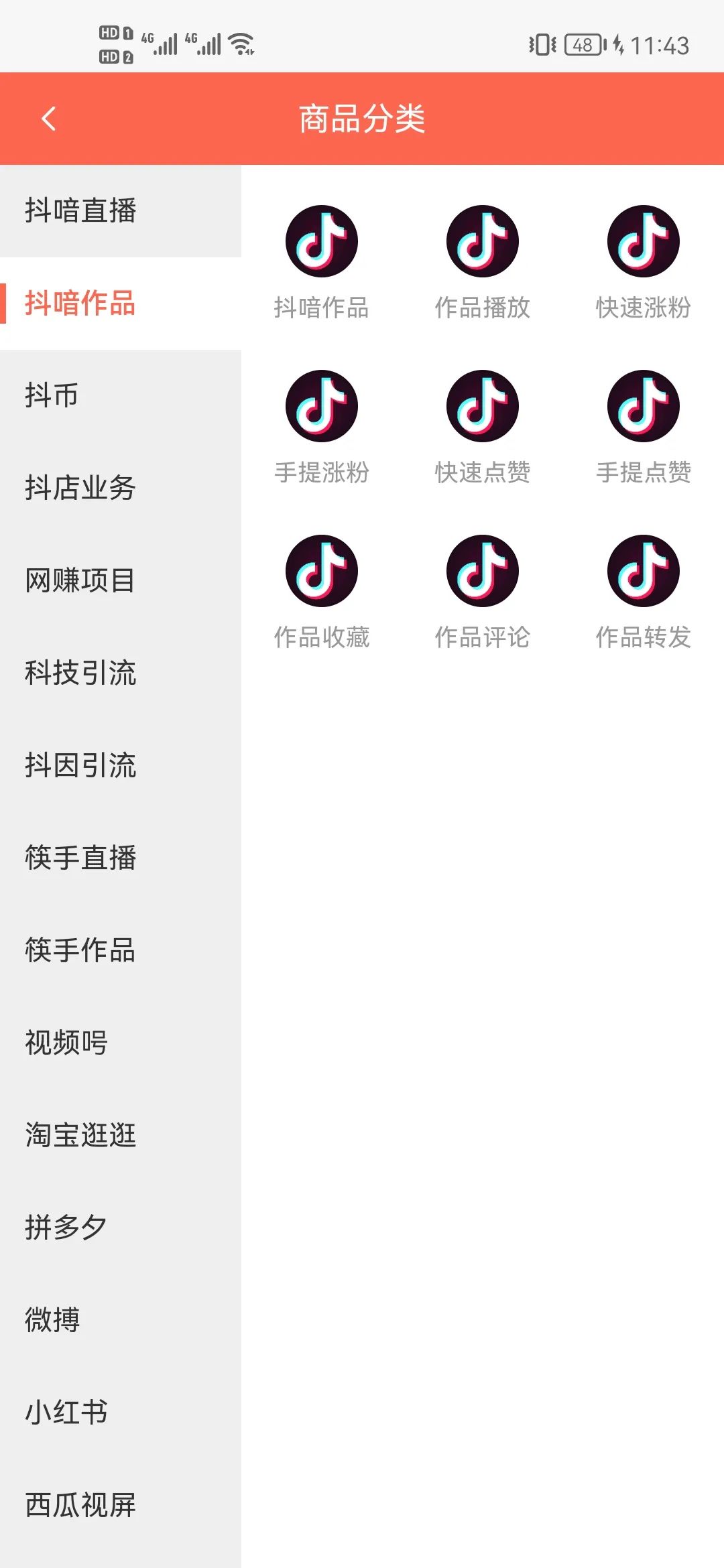Open 快速点赞 service
Image resolution: width=724 pixels, height=1568 pixels.
coord(483,426)
